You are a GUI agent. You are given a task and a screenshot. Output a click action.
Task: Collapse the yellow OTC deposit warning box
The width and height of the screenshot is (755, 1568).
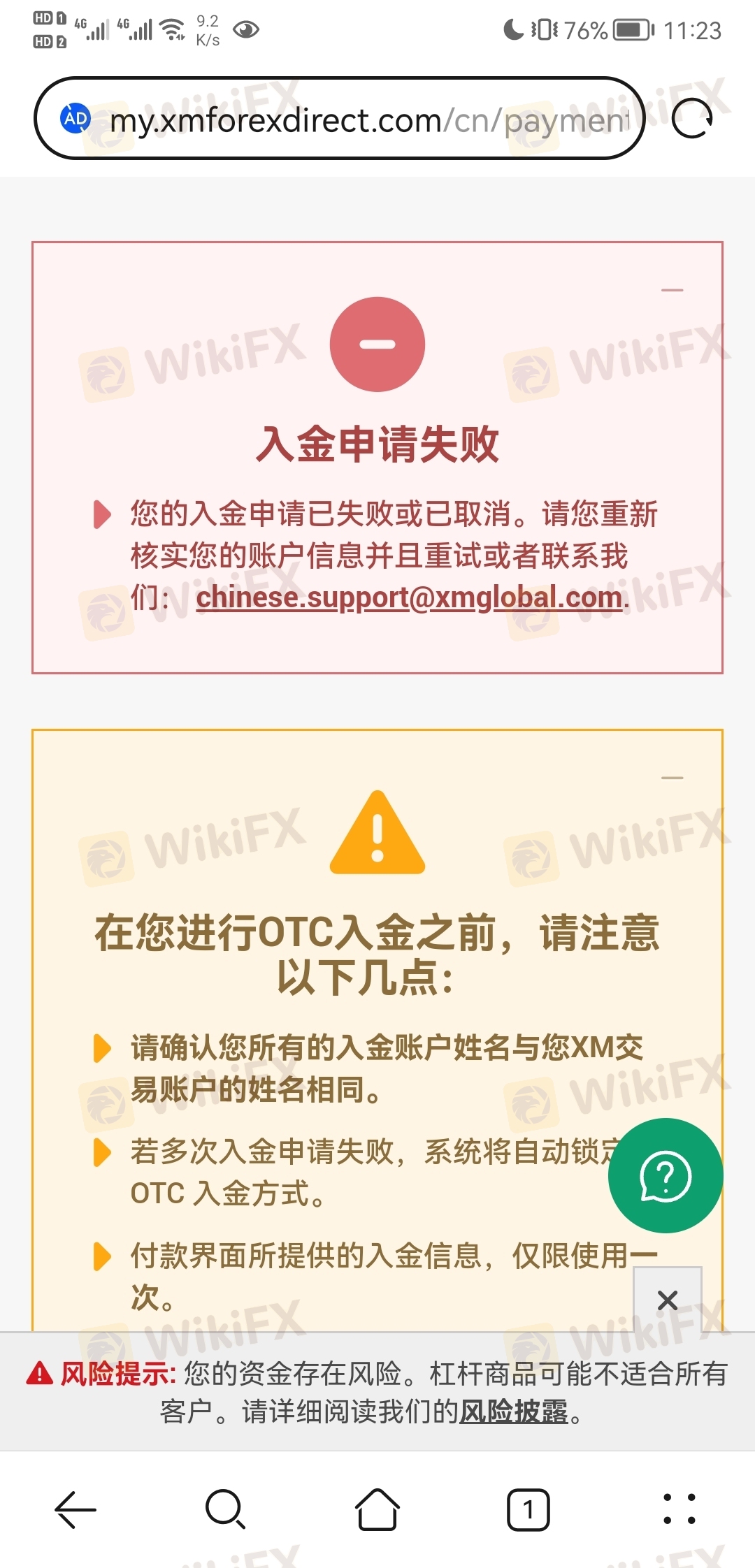(672, 778)
